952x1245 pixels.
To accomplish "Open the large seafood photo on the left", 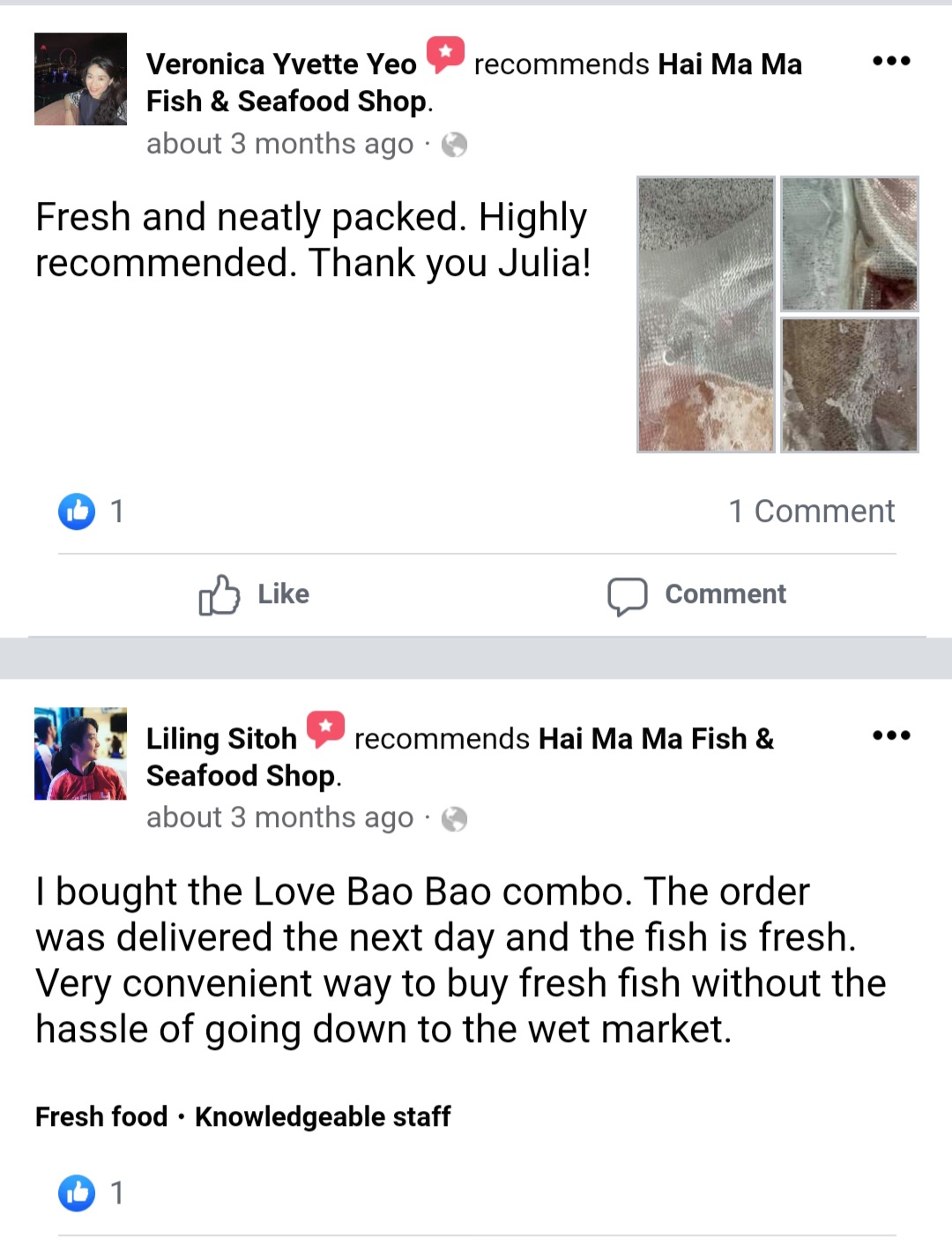I will tap(705, 314).
